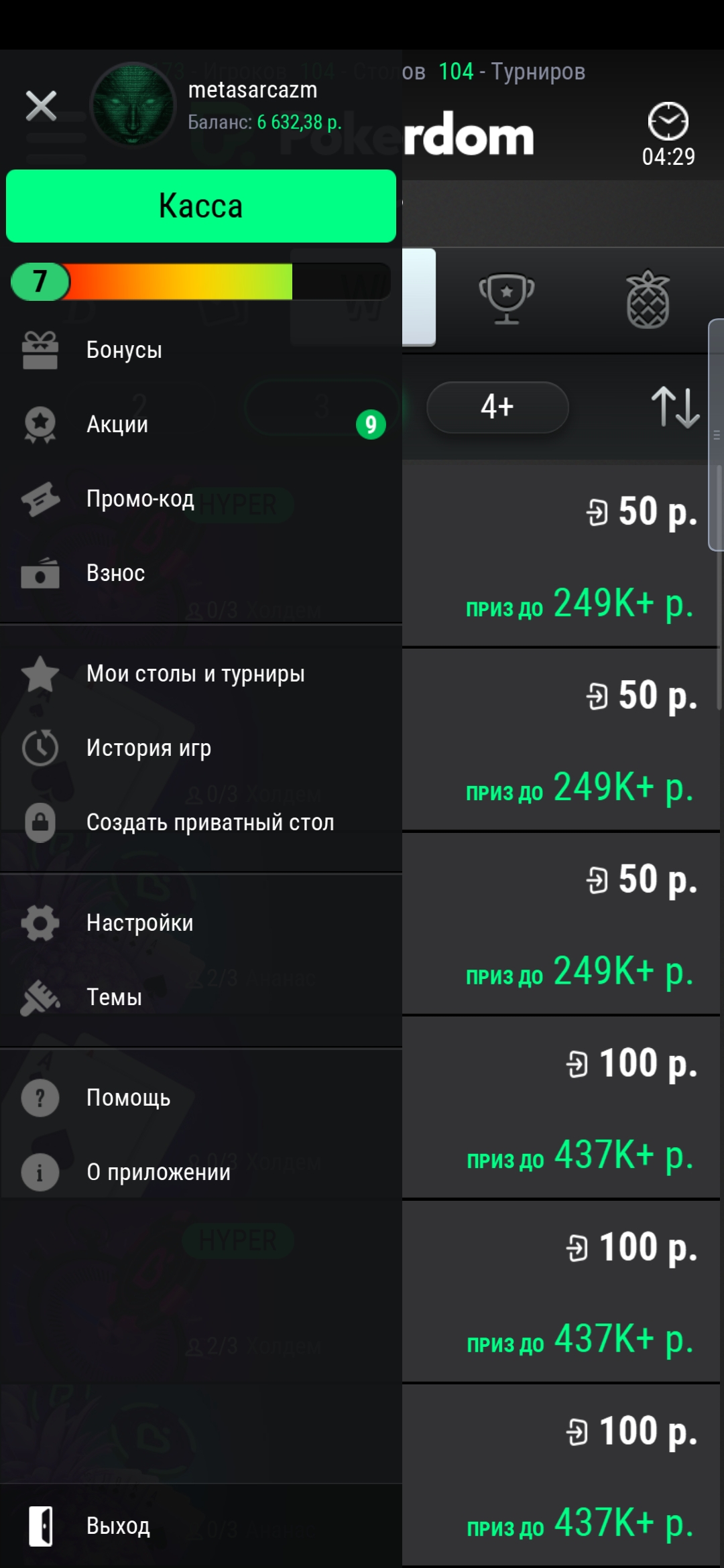Enter a Промо-код

point(201,499)
